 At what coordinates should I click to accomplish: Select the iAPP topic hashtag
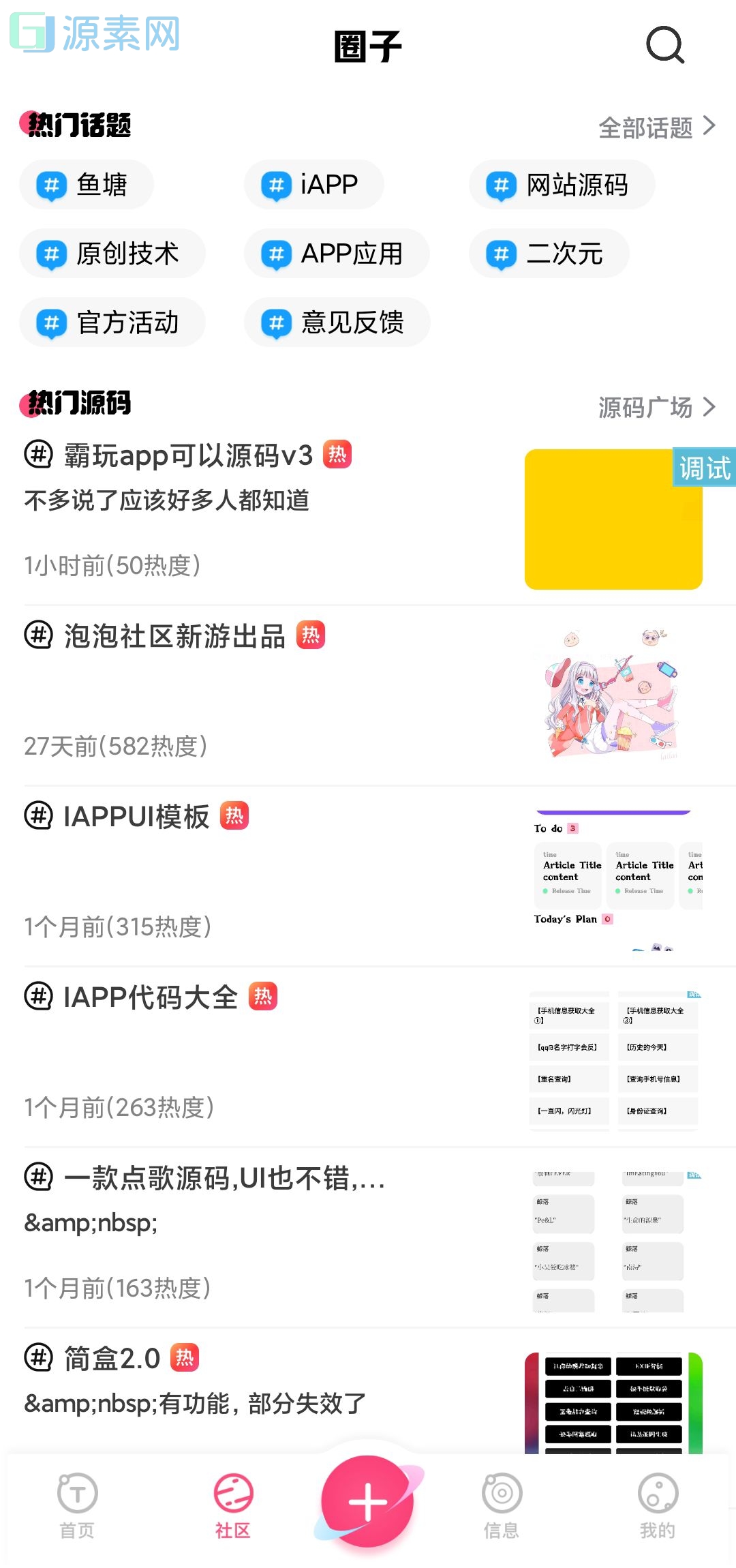[x=315, y=184]
